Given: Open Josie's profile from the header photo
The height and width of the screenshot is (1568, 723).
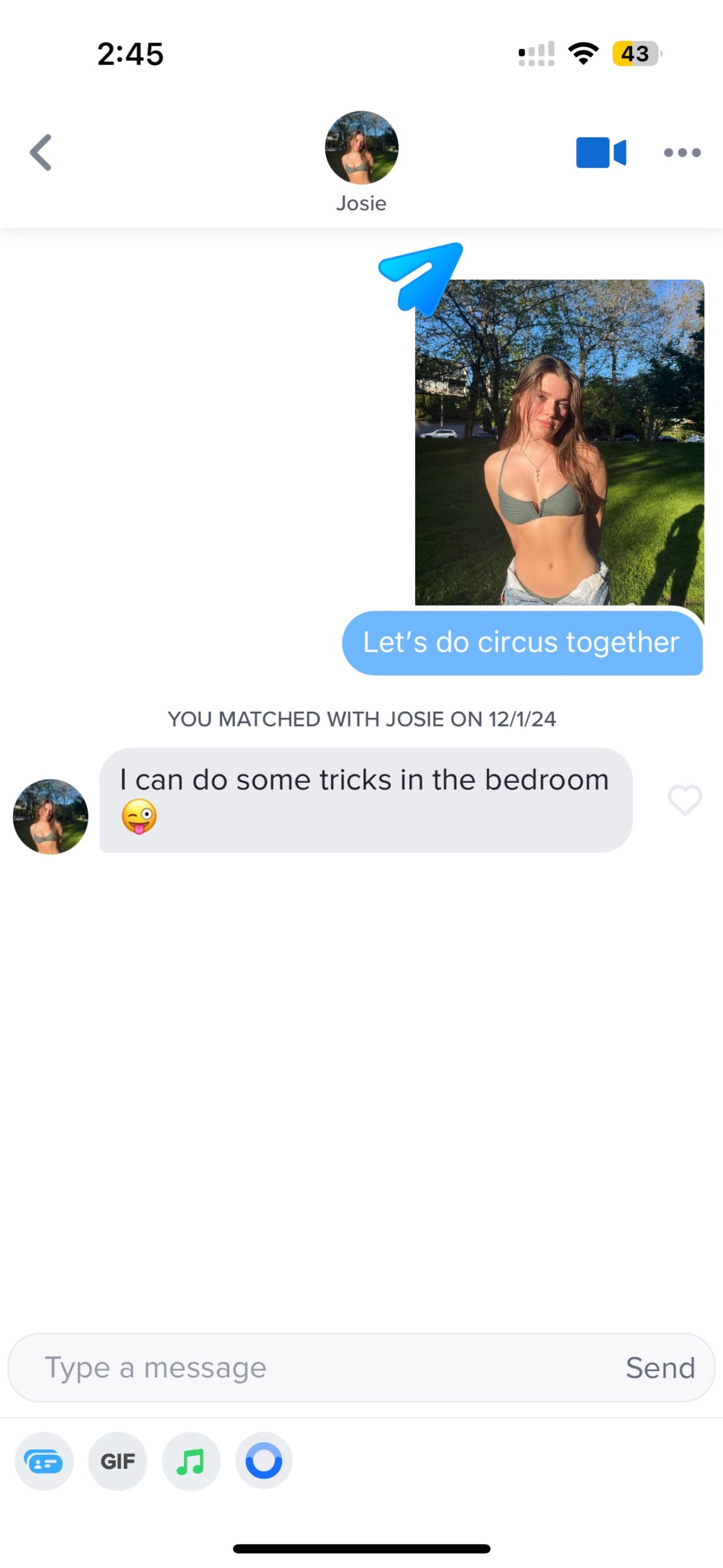Looking at the screenshot, I should tap(361, 148).
